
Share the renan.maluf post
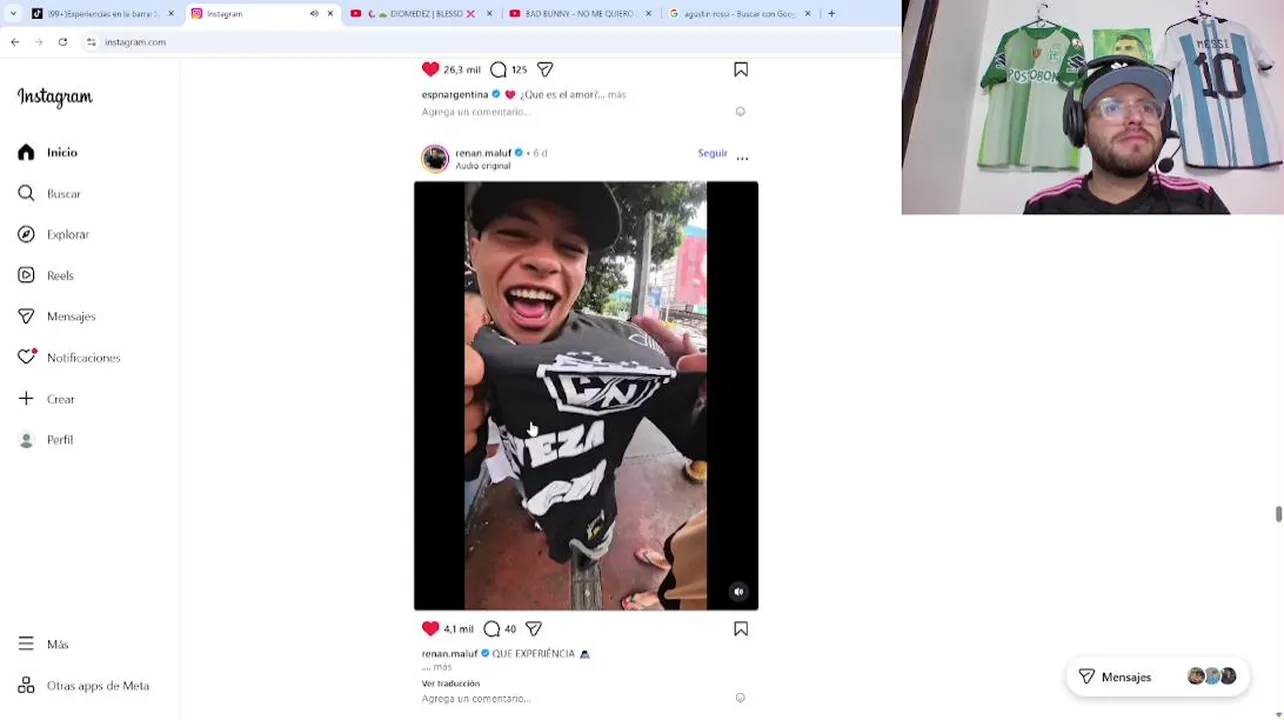point(534,629)
